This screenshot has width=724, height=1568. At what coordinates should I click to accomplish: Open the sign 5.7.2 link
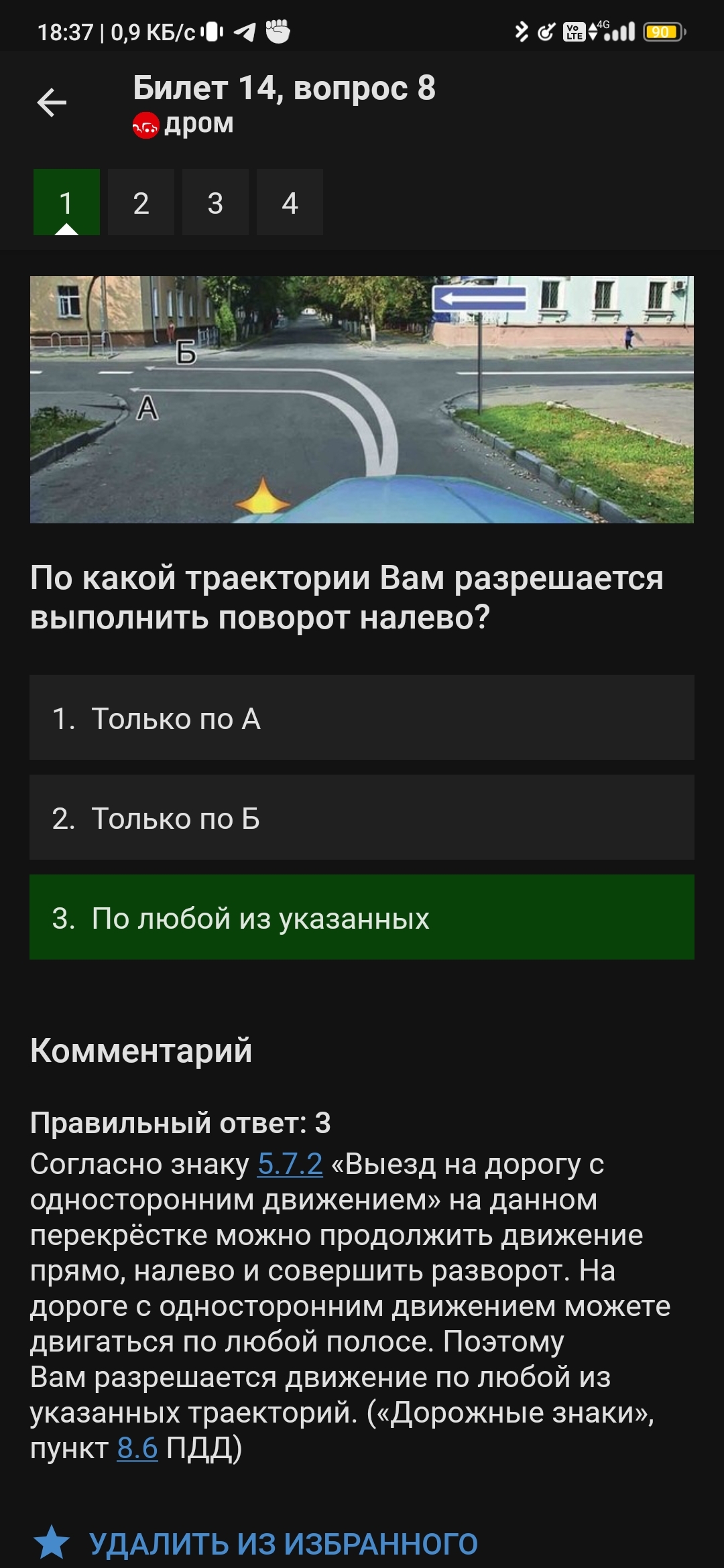click(x=290, y=1164)
